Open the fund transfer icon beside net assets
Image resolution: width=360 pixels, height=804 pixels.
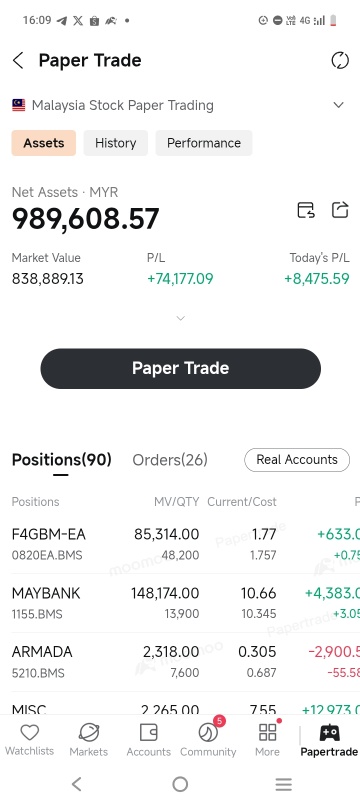coord(306,210)
